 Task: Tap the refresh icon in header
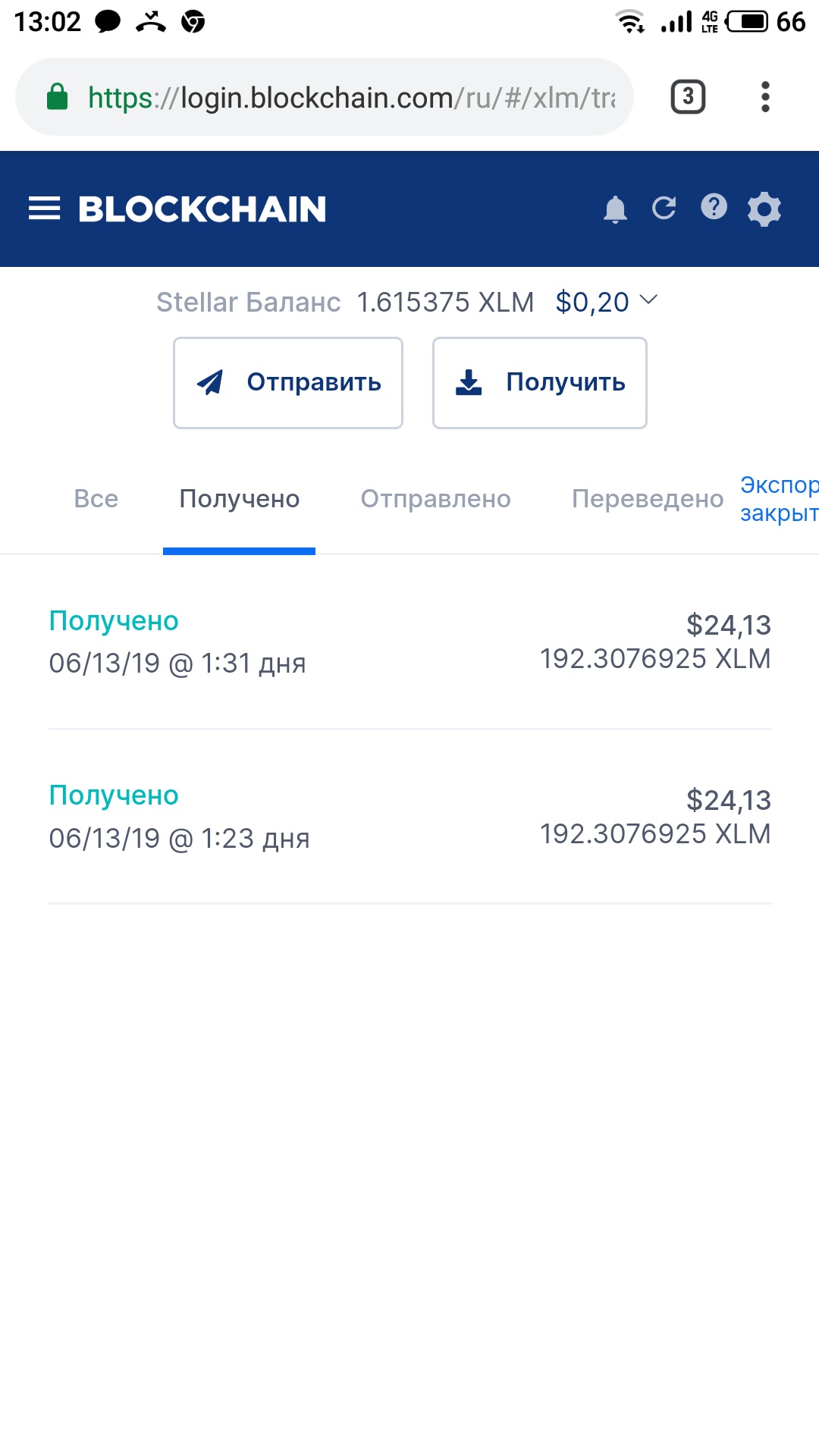coord(664,208)
